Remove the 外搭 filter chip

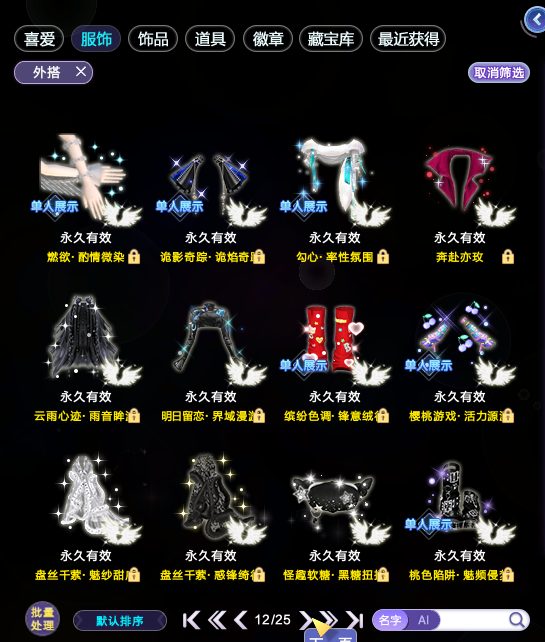pyautogui.click(x=81, y=72)
